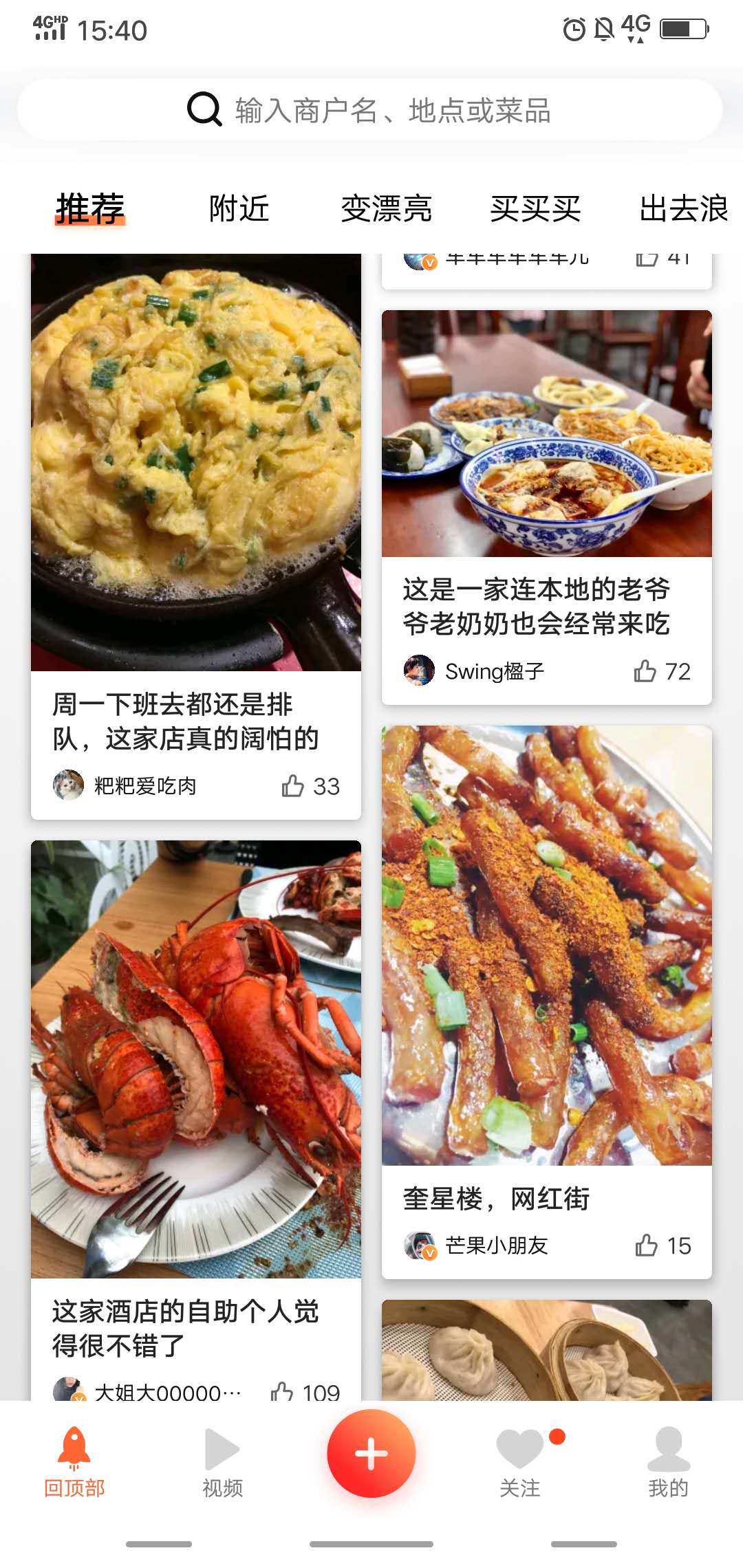Select the 出去浪 tab
The width and height of the screenshot is (743, 1568).
[683, 208]
